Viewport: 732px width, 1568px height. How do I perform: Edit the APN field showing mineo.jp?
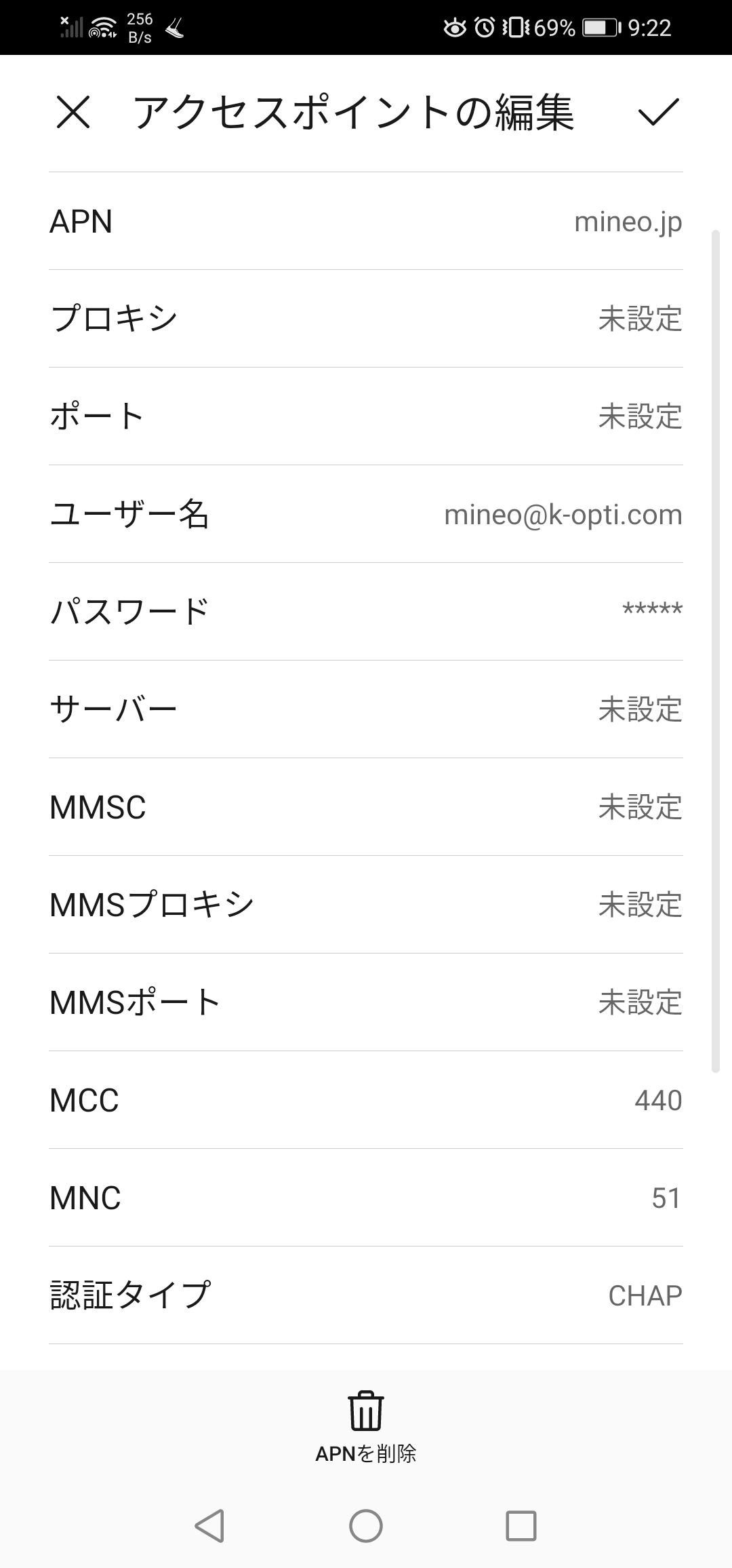point(366,222)
